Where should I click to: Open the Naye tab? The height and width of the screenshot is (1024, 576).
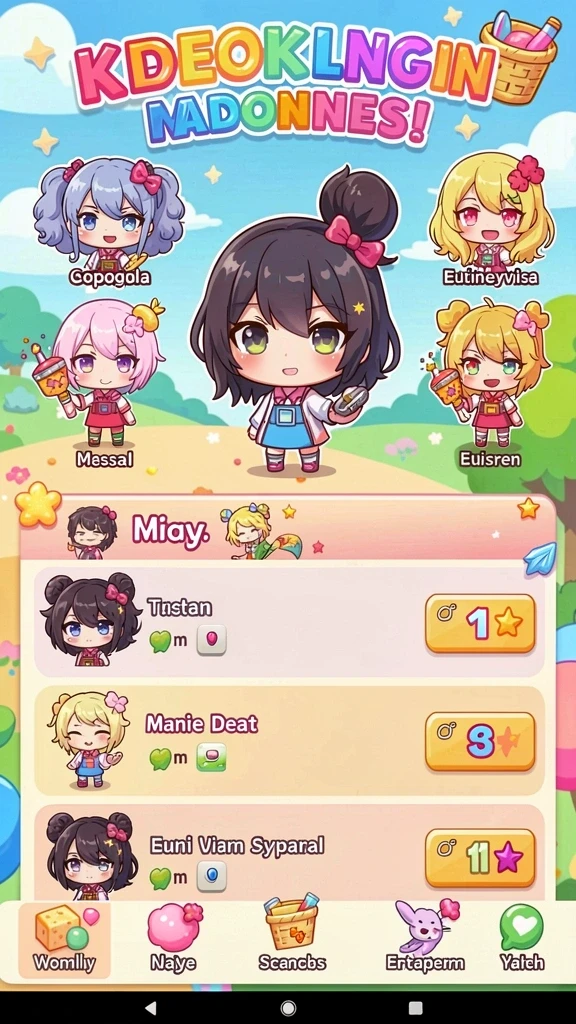[174, 940]
